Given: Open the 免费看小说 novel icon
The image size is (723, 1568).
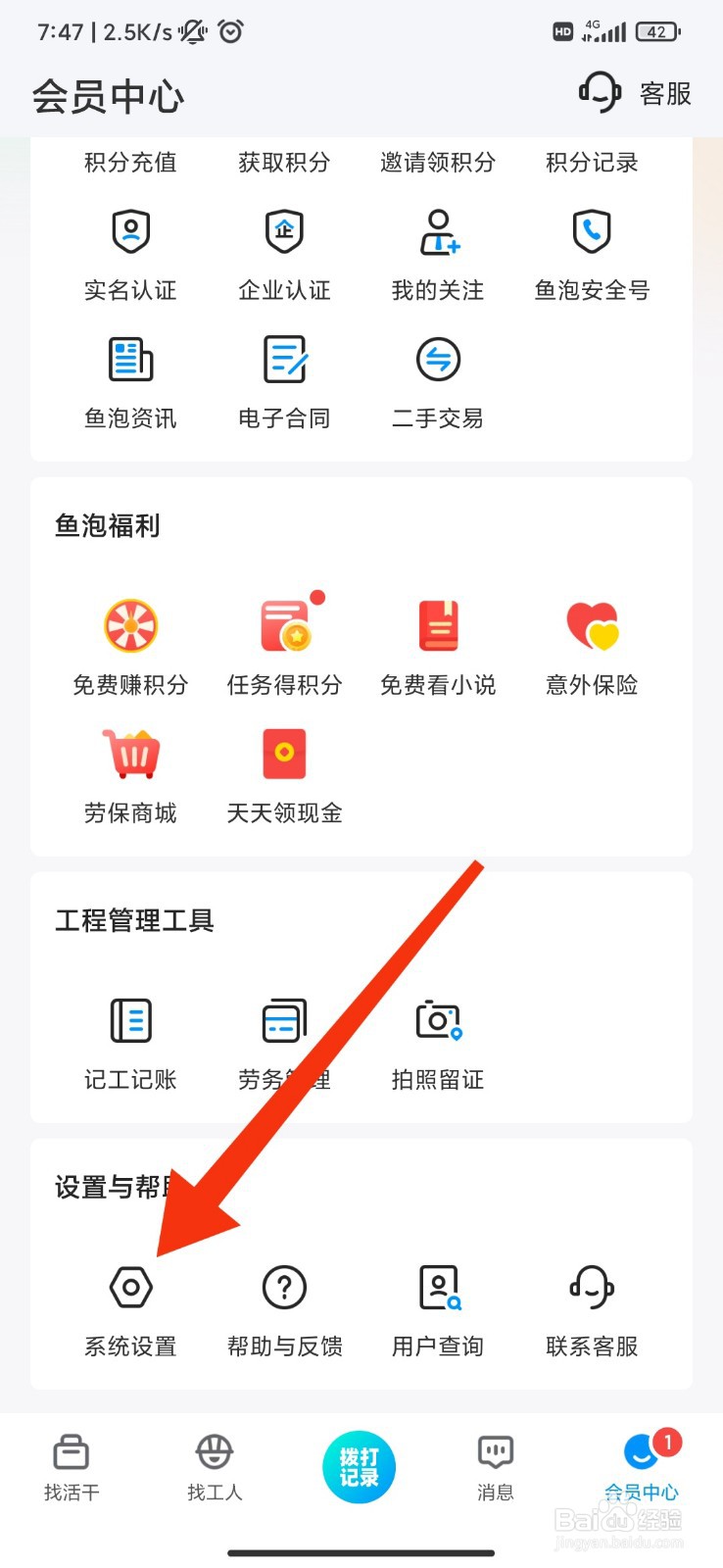Looking at the screenshot, I should (437, 627).
